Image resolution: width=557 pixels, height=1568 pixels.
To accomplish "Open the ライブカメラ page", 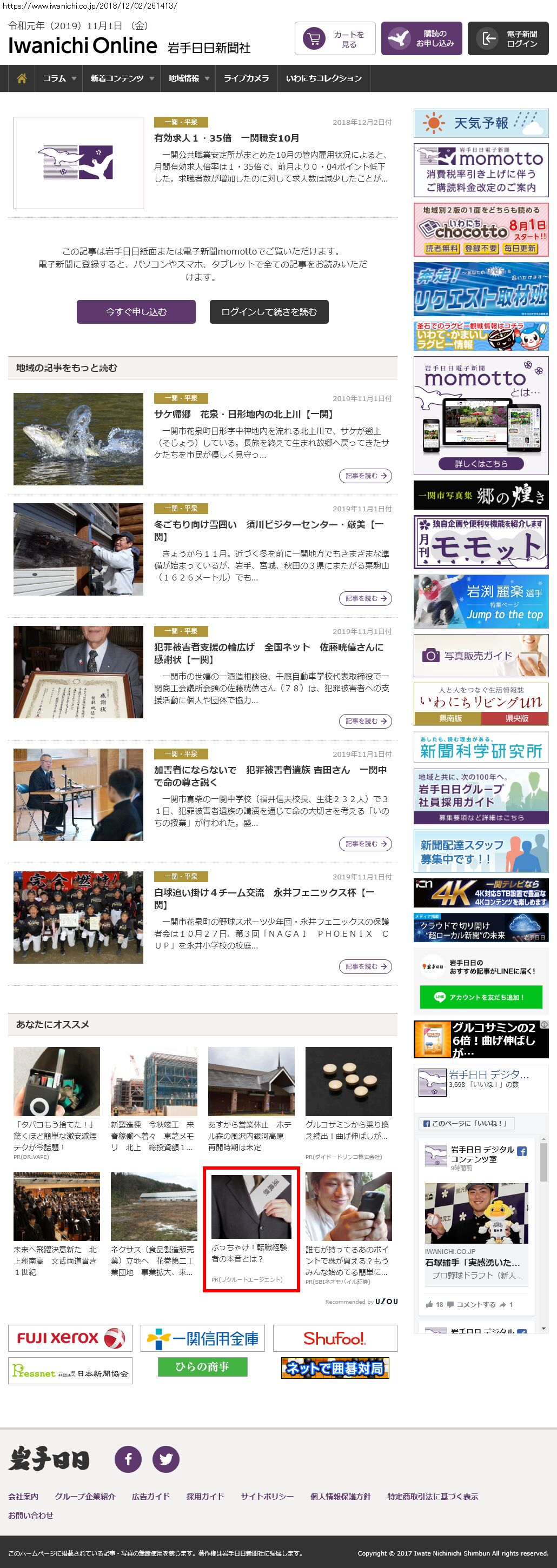I will pos(246,78).
